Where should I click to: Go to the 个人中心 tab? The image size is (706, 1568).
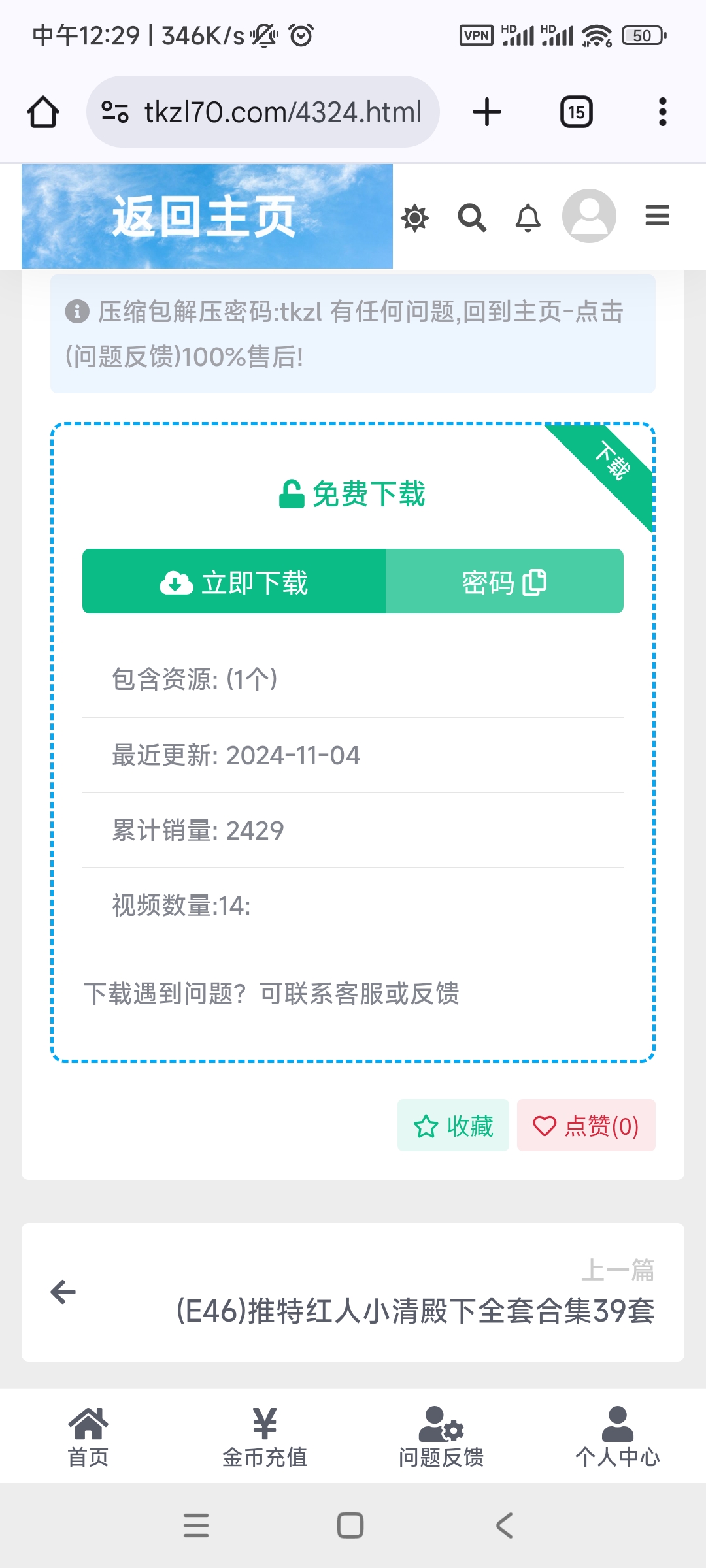[617, 1437]
